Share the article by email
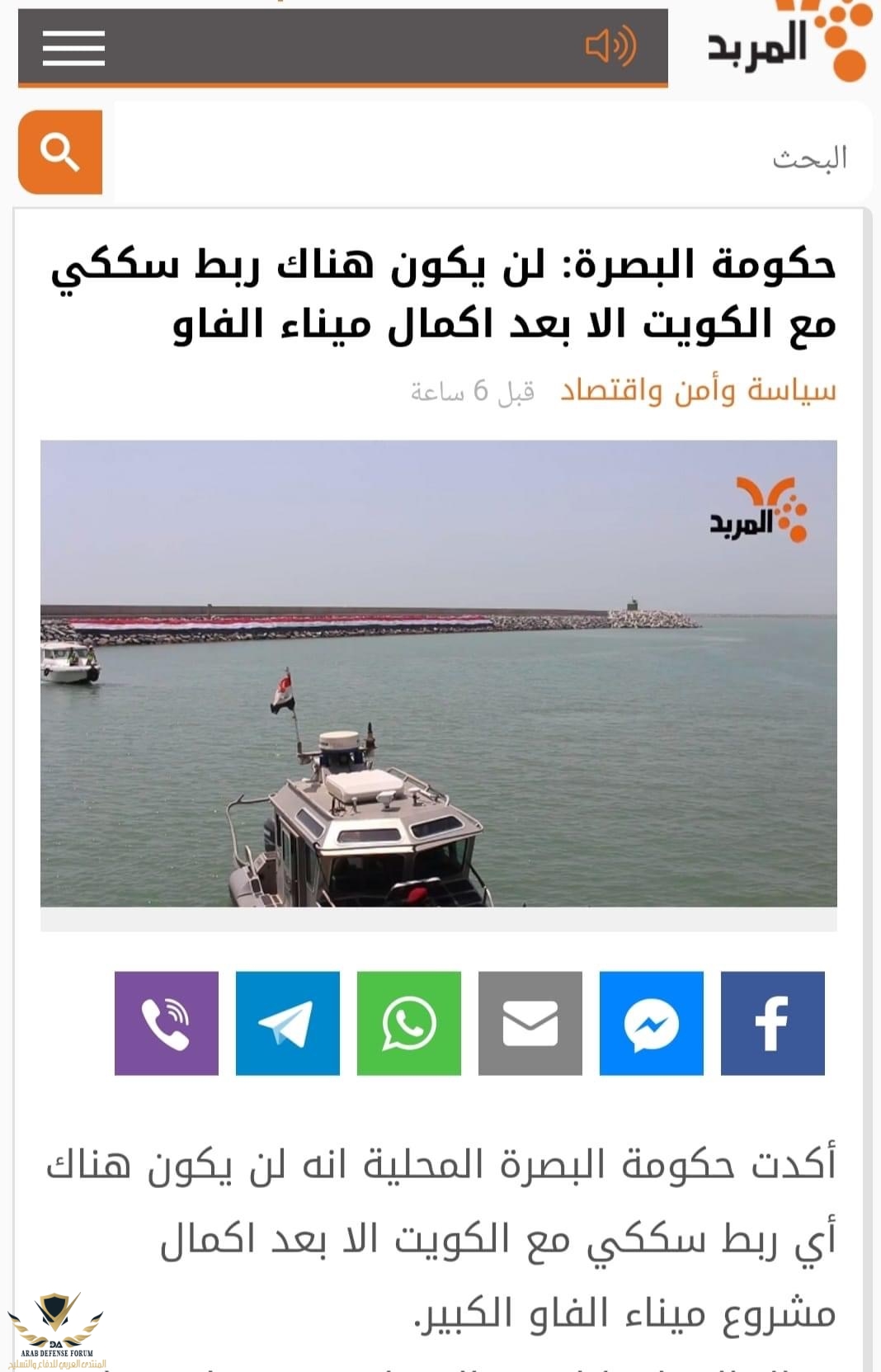Screen dimensions: 881x1372 tap(530, 1023)
